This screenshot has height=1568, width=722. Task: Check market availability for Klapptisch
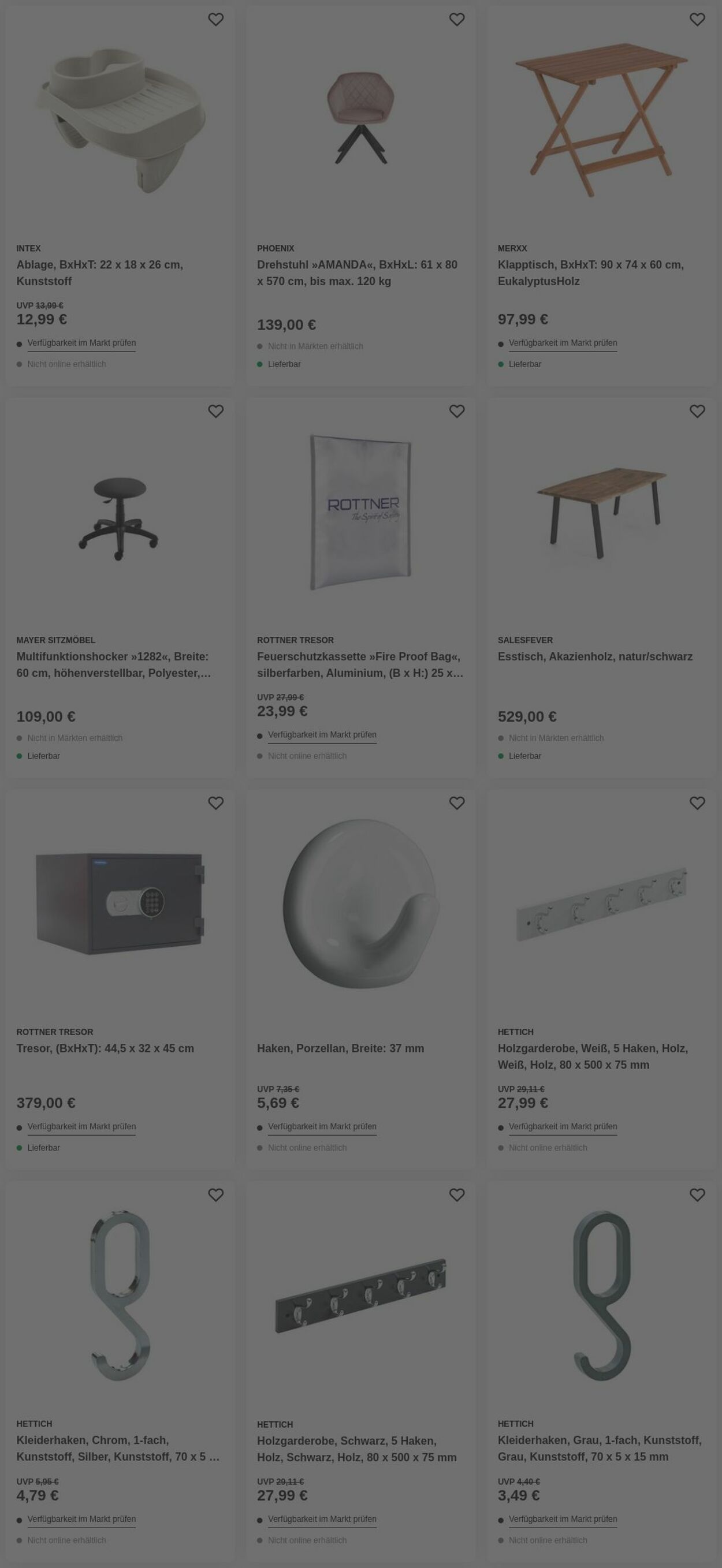tap(563, 343)
